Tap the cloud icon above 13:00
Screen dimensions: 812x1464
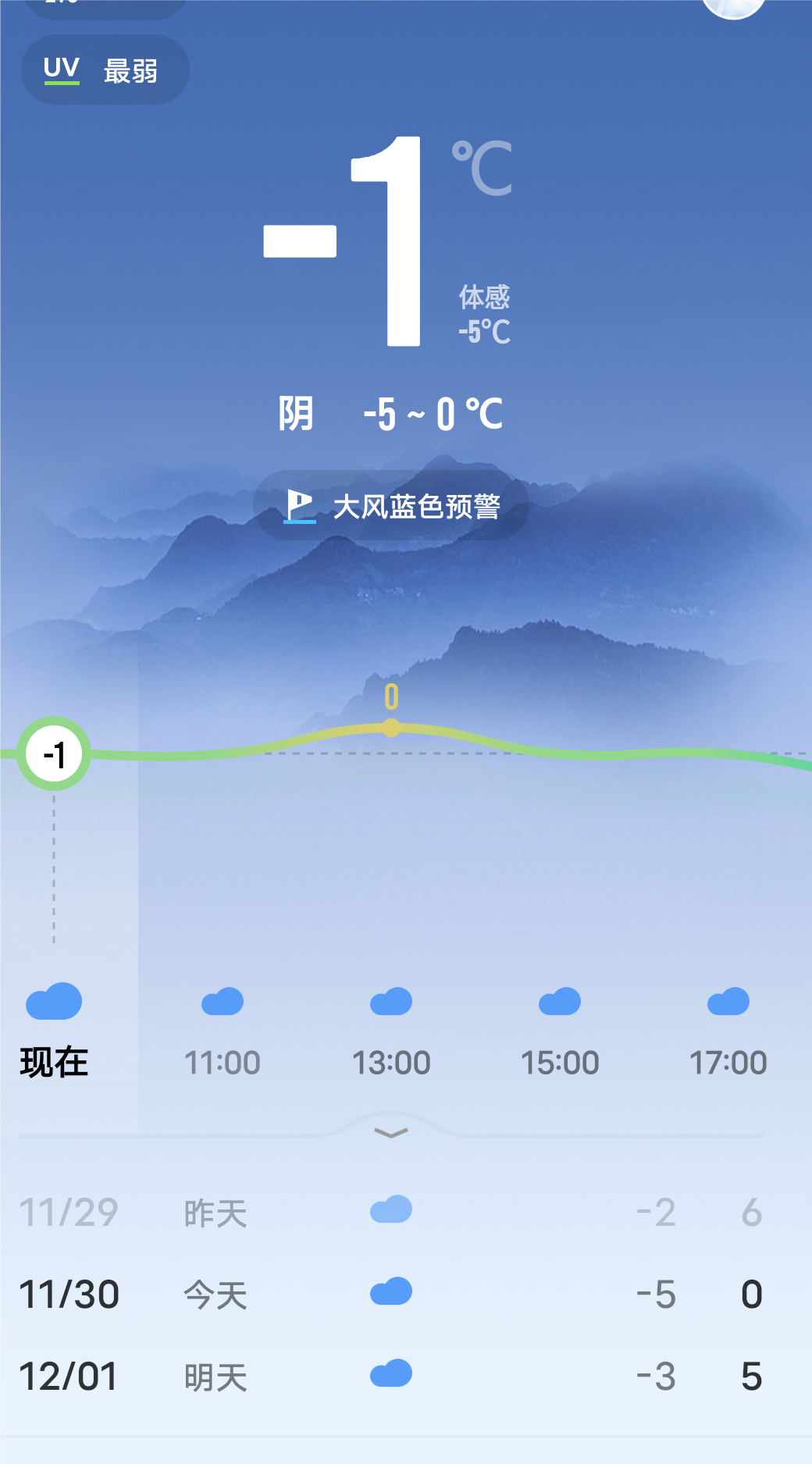(390, 1002)
